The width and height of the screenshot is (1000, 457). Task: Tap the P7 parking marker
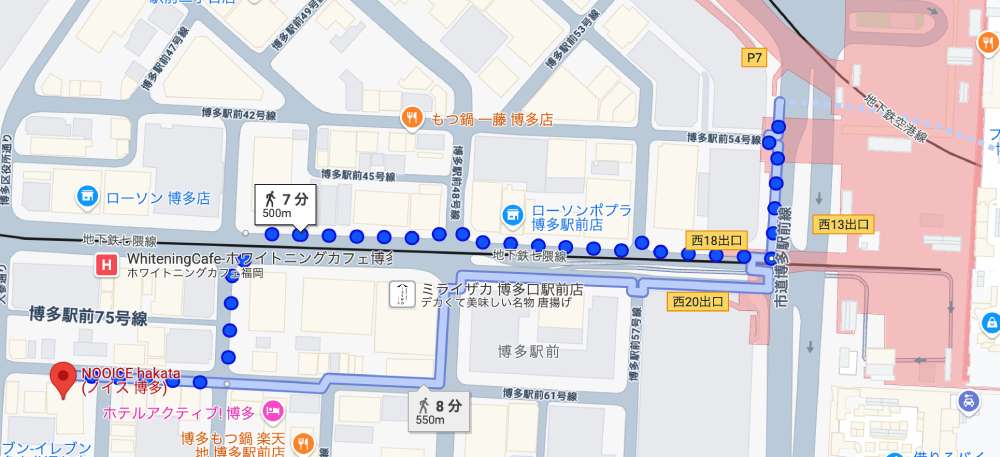pyautogui.click(x=755, y=59)
